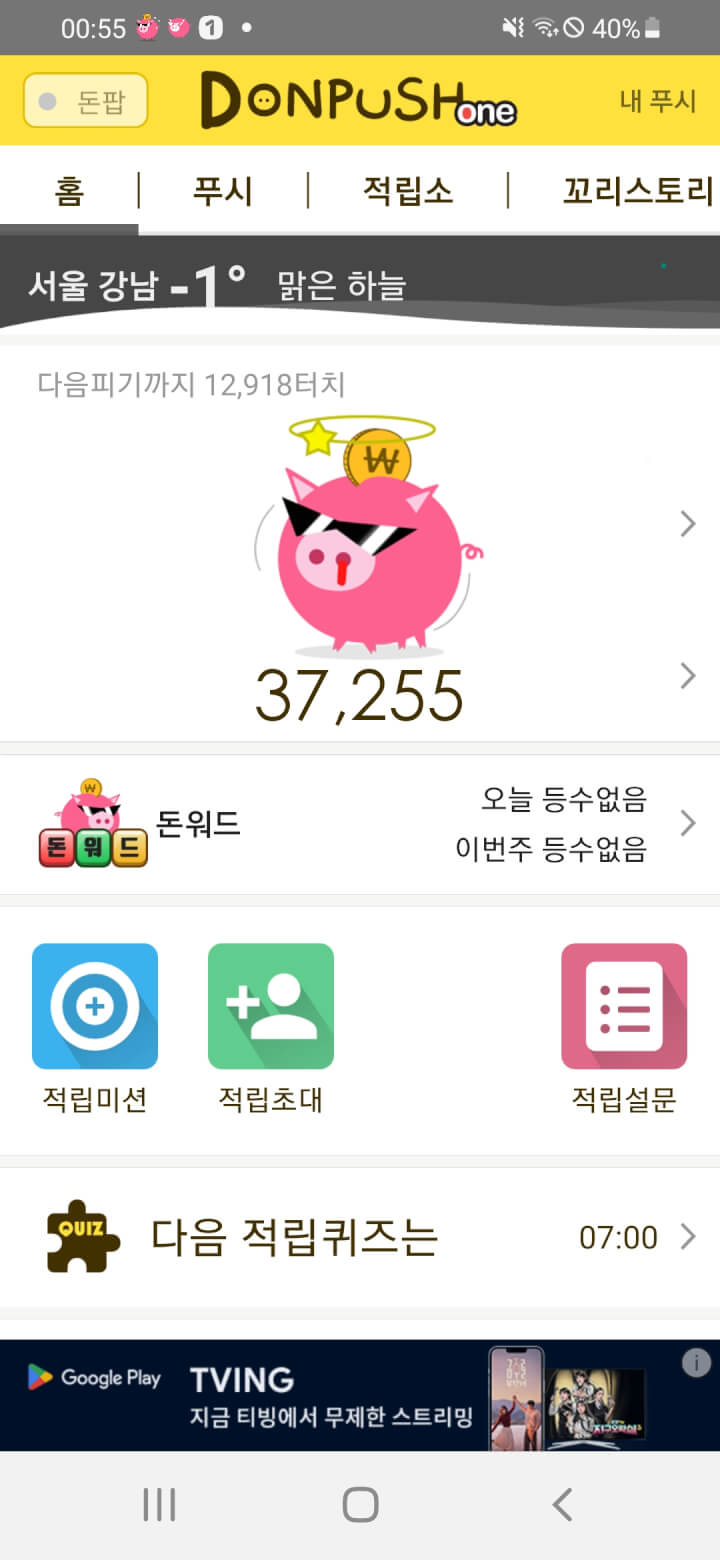
Task: Go back with the system back button
Action: tap(562, 1504)
